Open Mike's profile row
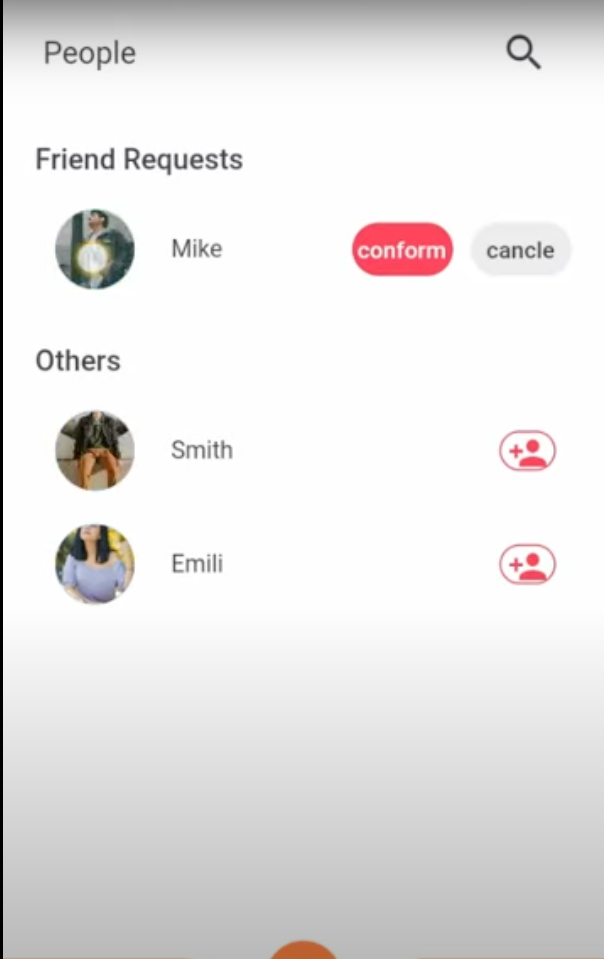 pyautogui.click(x=197, y=249)
